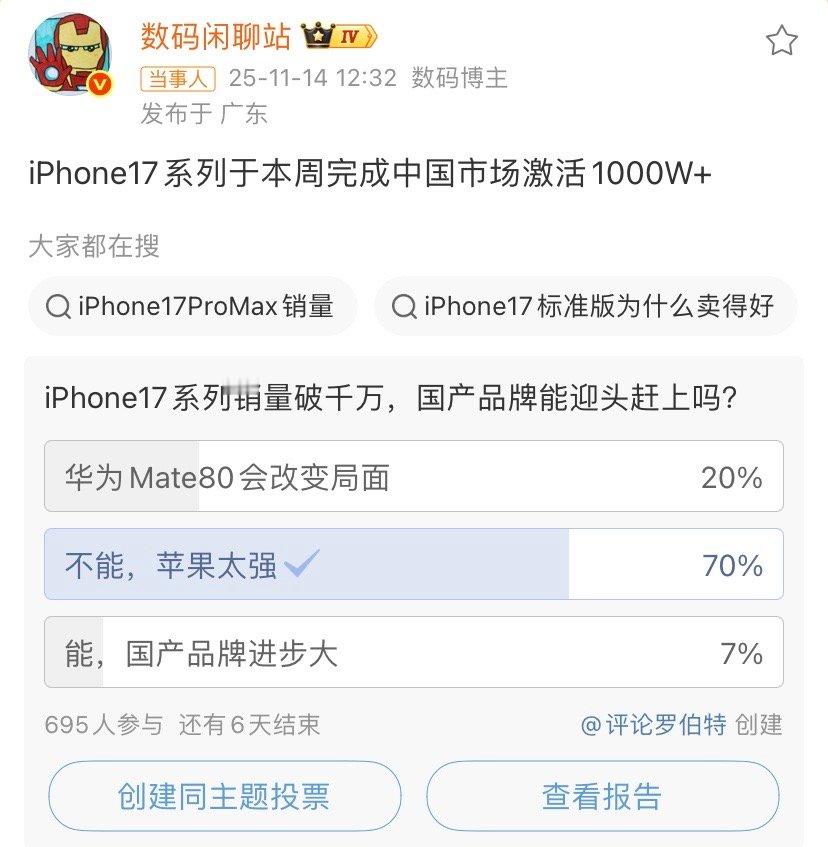Click the magnifier icon beside iPhone17ProMax 销量
Screen dimensions: 828x847
[x=60, y=306]
